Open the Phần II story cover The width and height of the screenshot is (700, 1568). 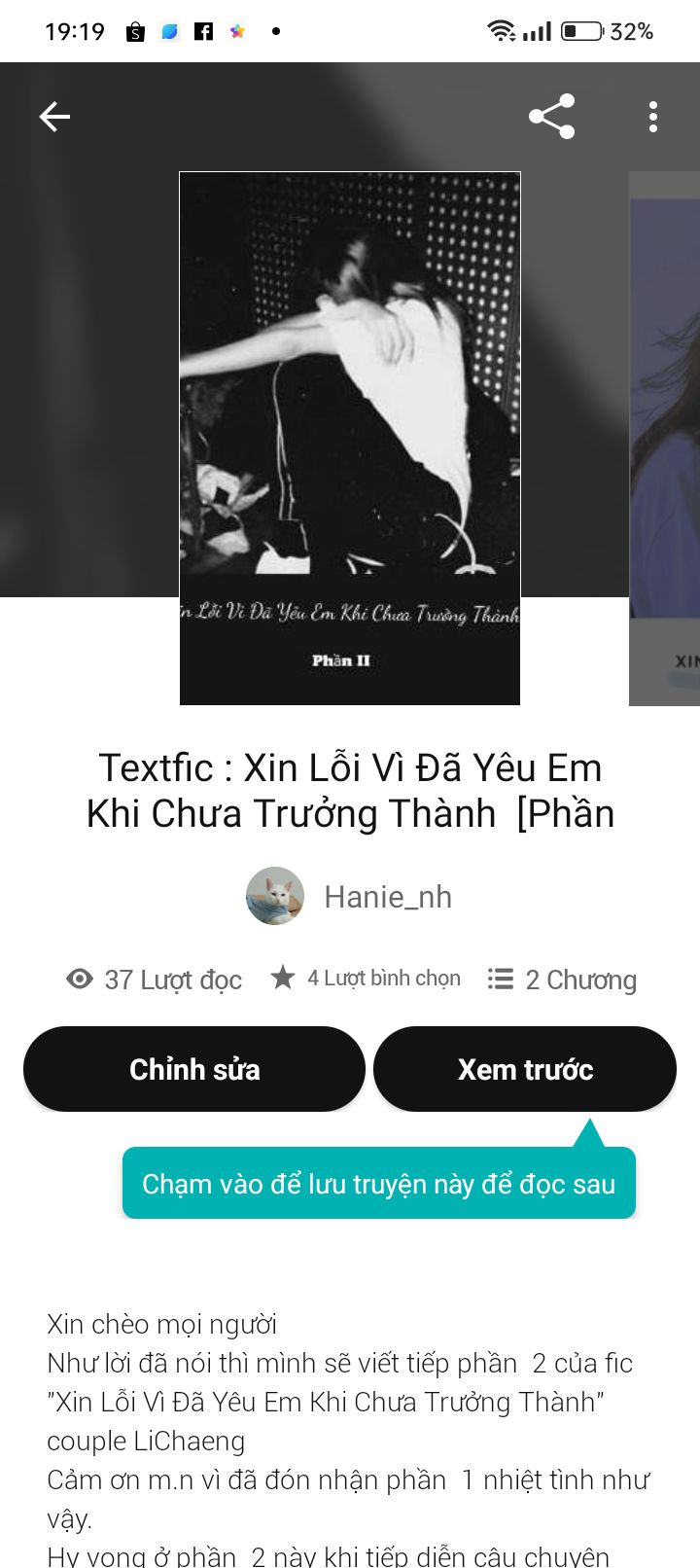tap(350, 438)
